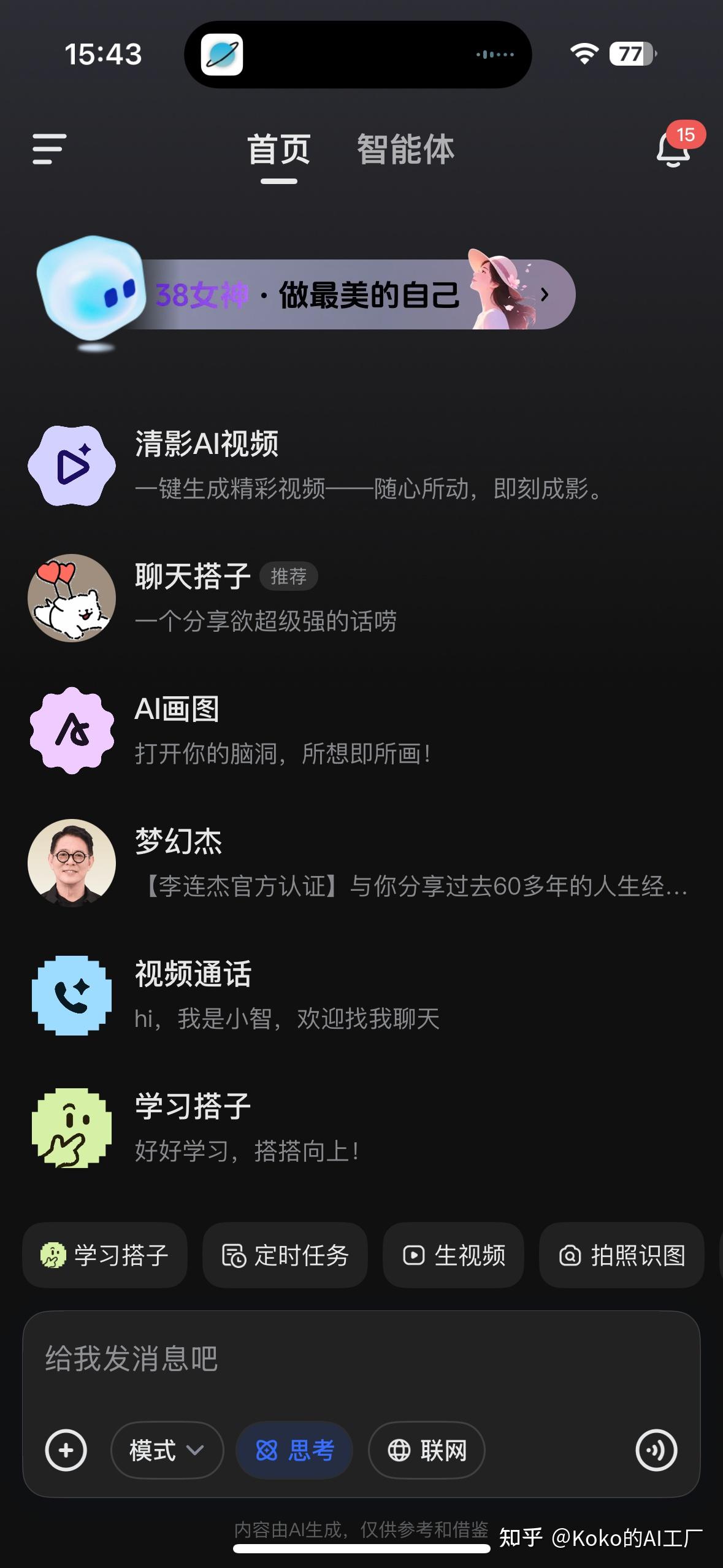
Task: Tap the plus attachment icon
Action: pos(66,1450)
